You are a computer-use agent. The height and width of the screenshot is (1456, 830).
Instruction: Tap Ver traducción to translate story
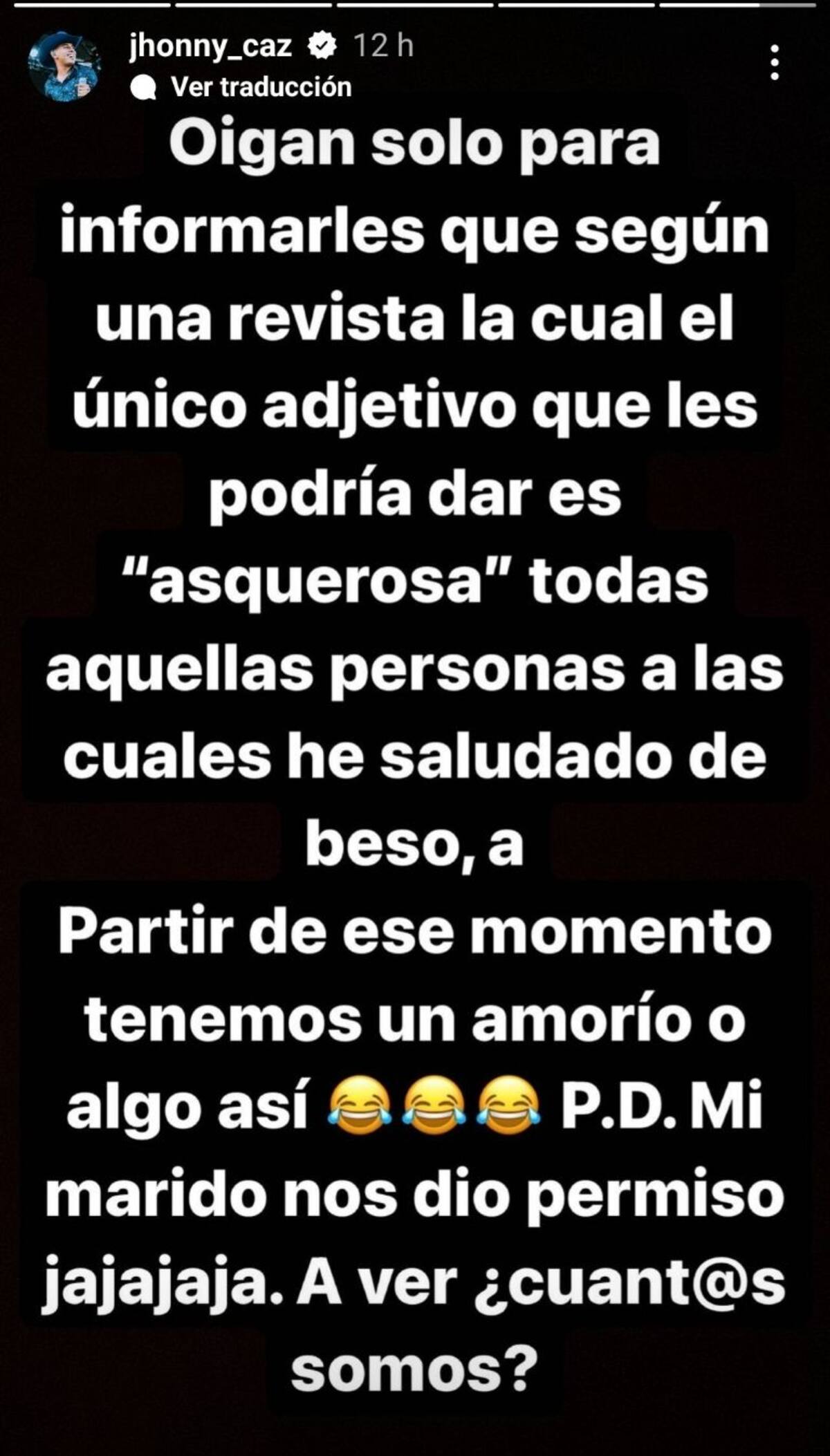tap(260, 87)
